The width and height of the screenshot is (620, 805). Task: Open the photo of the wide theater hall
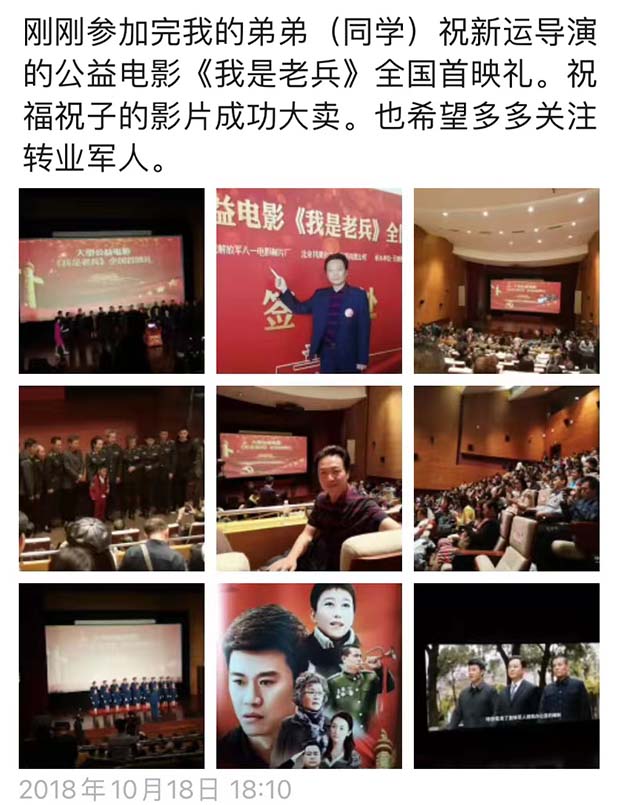tap(506, 281)
